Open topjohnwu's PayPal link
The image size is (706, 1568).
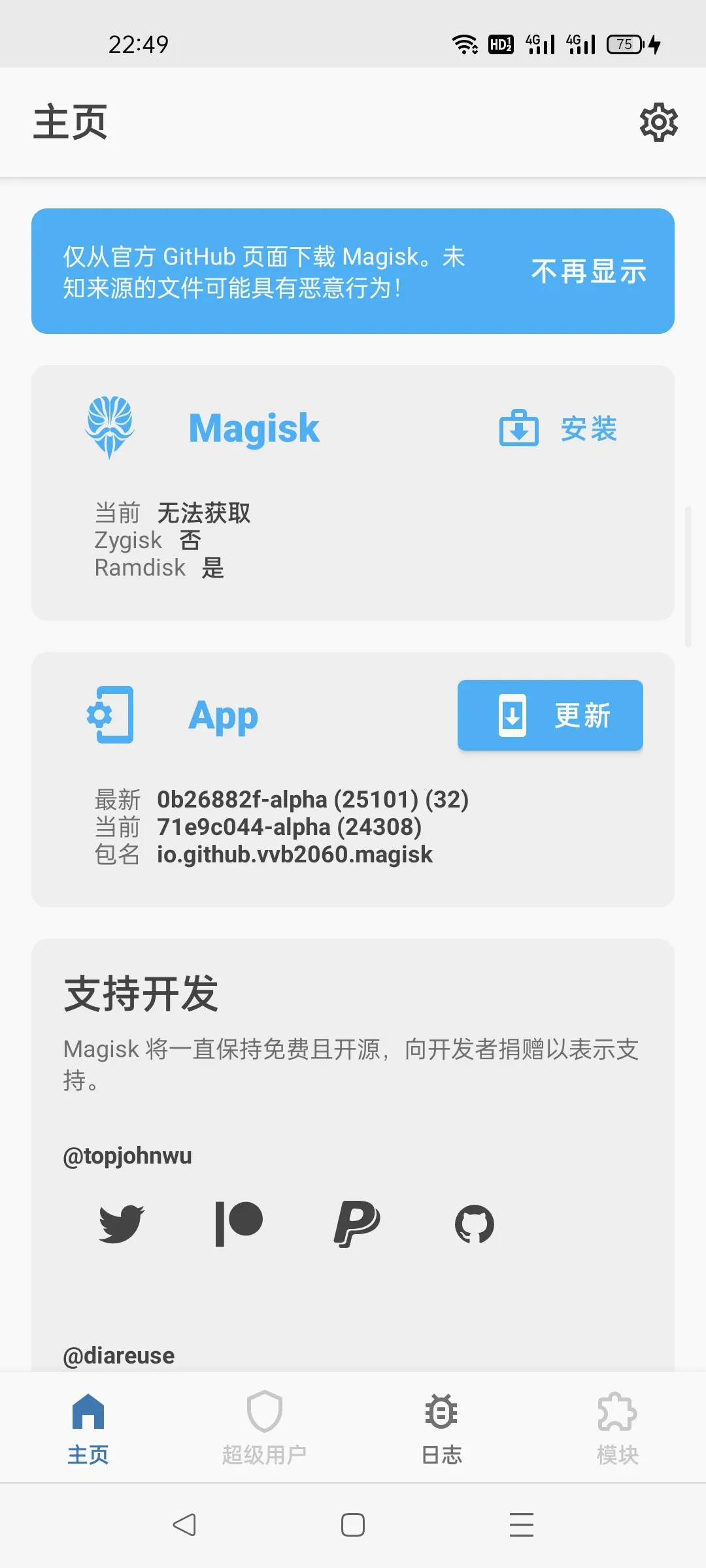pos(356,1223)
